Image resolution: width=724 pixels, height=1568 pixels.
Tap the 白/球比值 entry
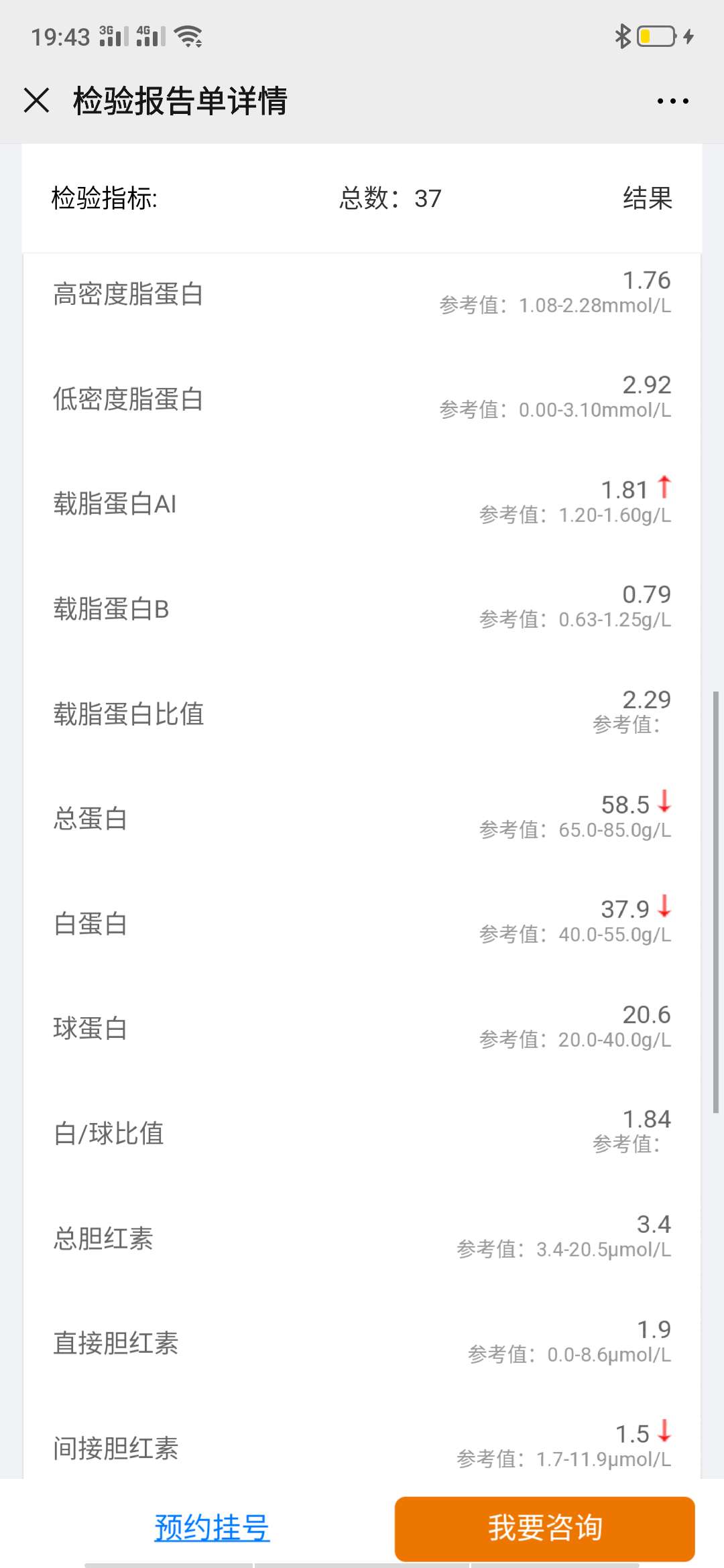pyautogui.click(x=362, y=1134)
